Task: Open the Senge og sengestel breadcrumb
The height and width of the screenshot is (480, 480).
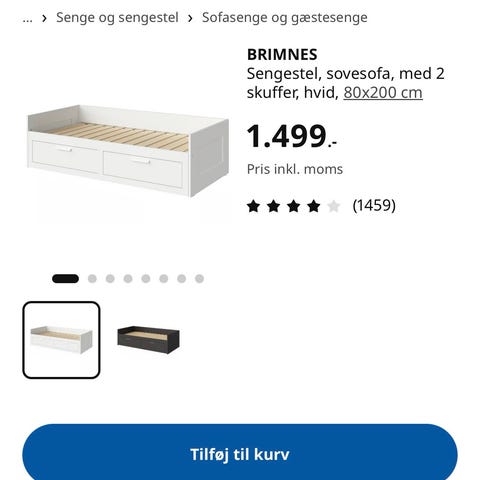Action: point(117,18)
